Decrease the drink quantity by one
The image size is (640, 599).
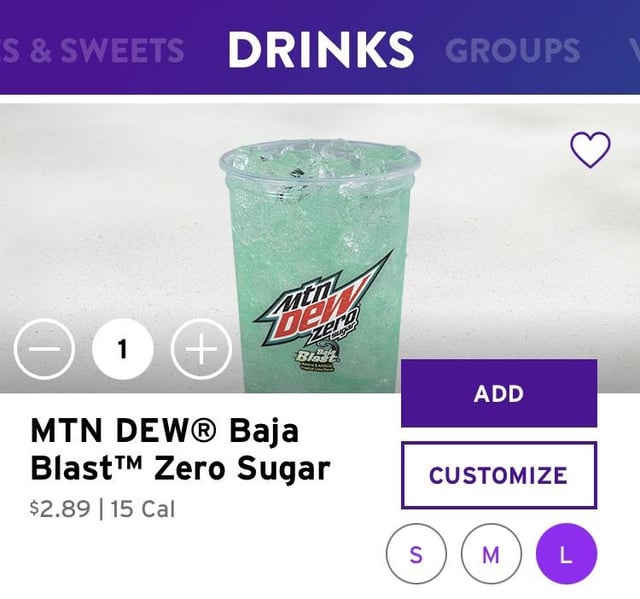pos(44,349)
